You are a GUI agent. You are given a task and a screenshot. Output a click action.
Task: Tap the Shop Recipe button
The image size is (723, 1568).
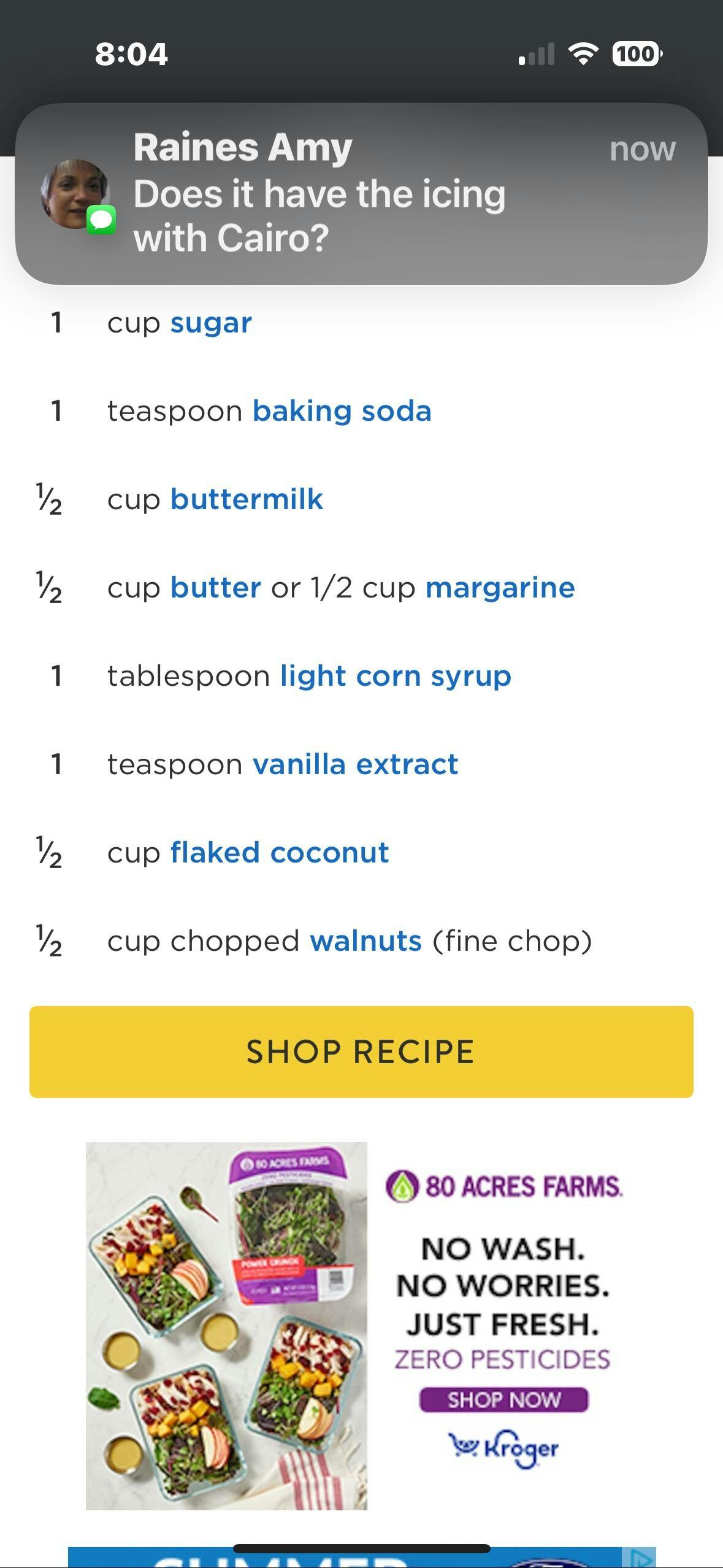(x=361, y=1051)
